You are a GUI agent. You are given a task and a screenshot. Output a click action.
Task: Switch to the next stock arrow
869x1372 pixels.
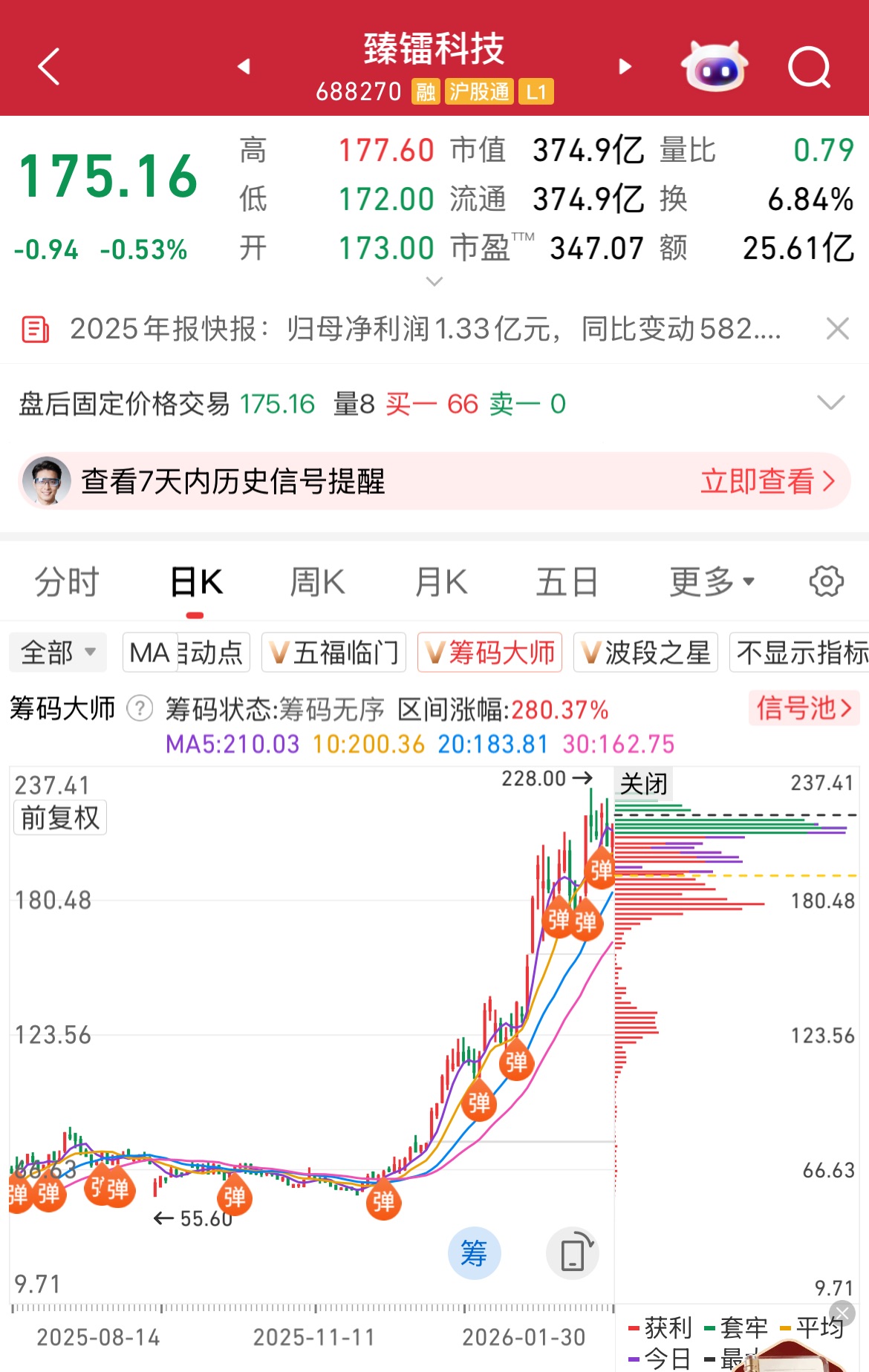coord(625,67)
